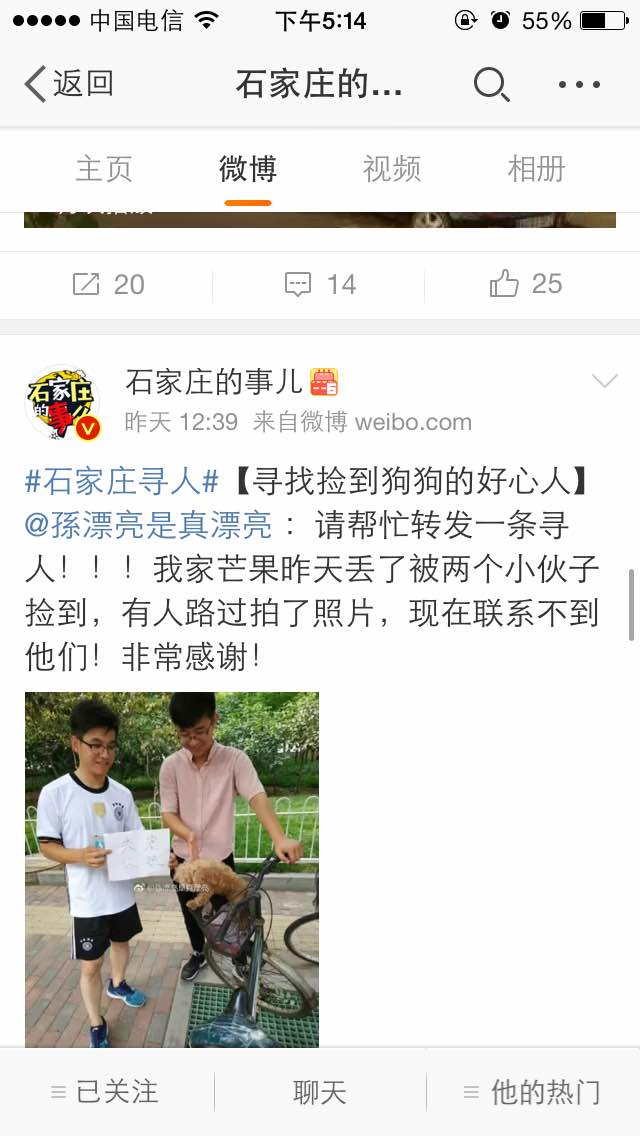This screenshot has width=640, height=1136.
Task: Repost the post with 20 shares
Action: [x=108, y=285]
